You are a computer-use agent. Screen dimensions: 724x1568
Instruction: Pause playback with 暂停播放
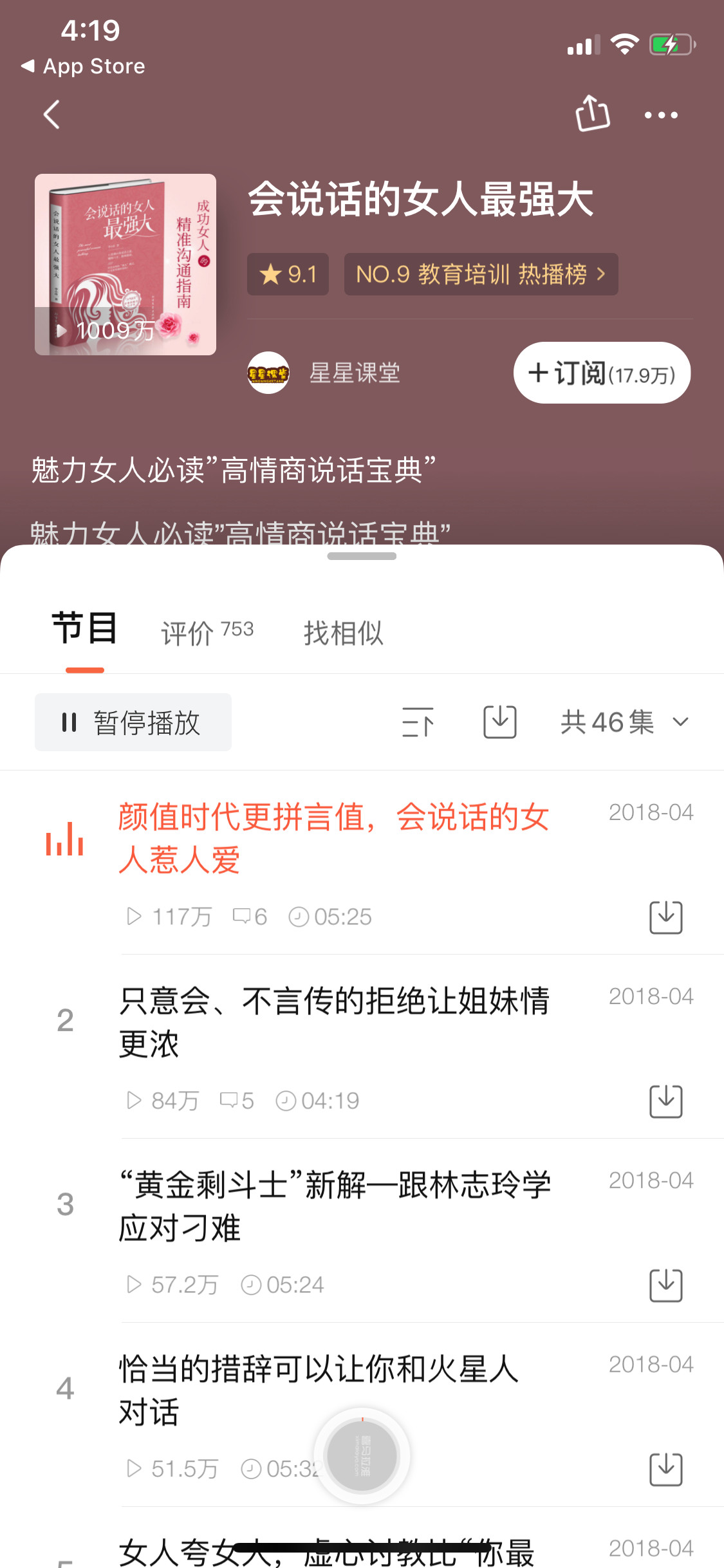pos(133,722)
